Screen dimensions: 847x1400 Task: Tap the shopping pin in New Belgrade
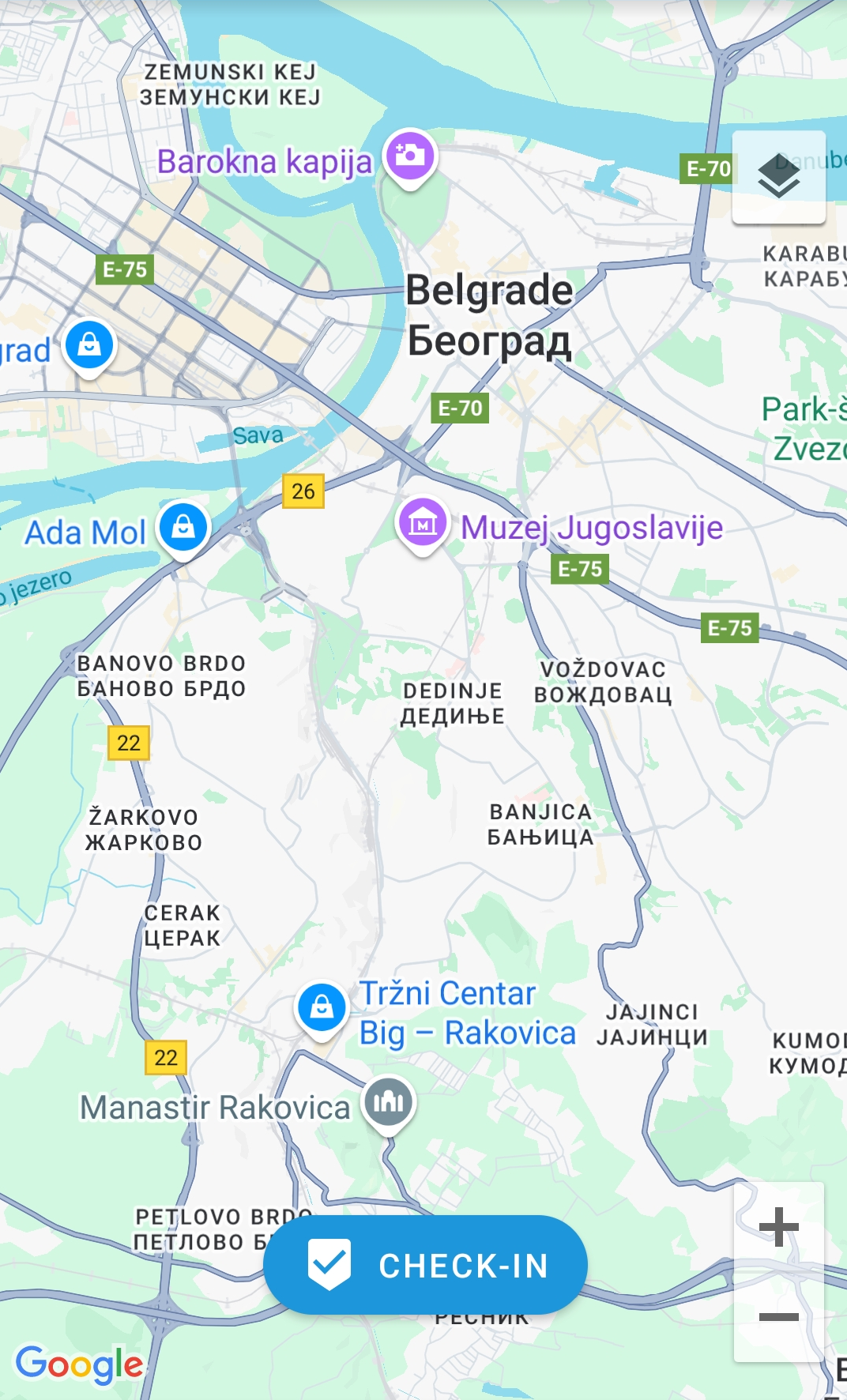[89, 345]
